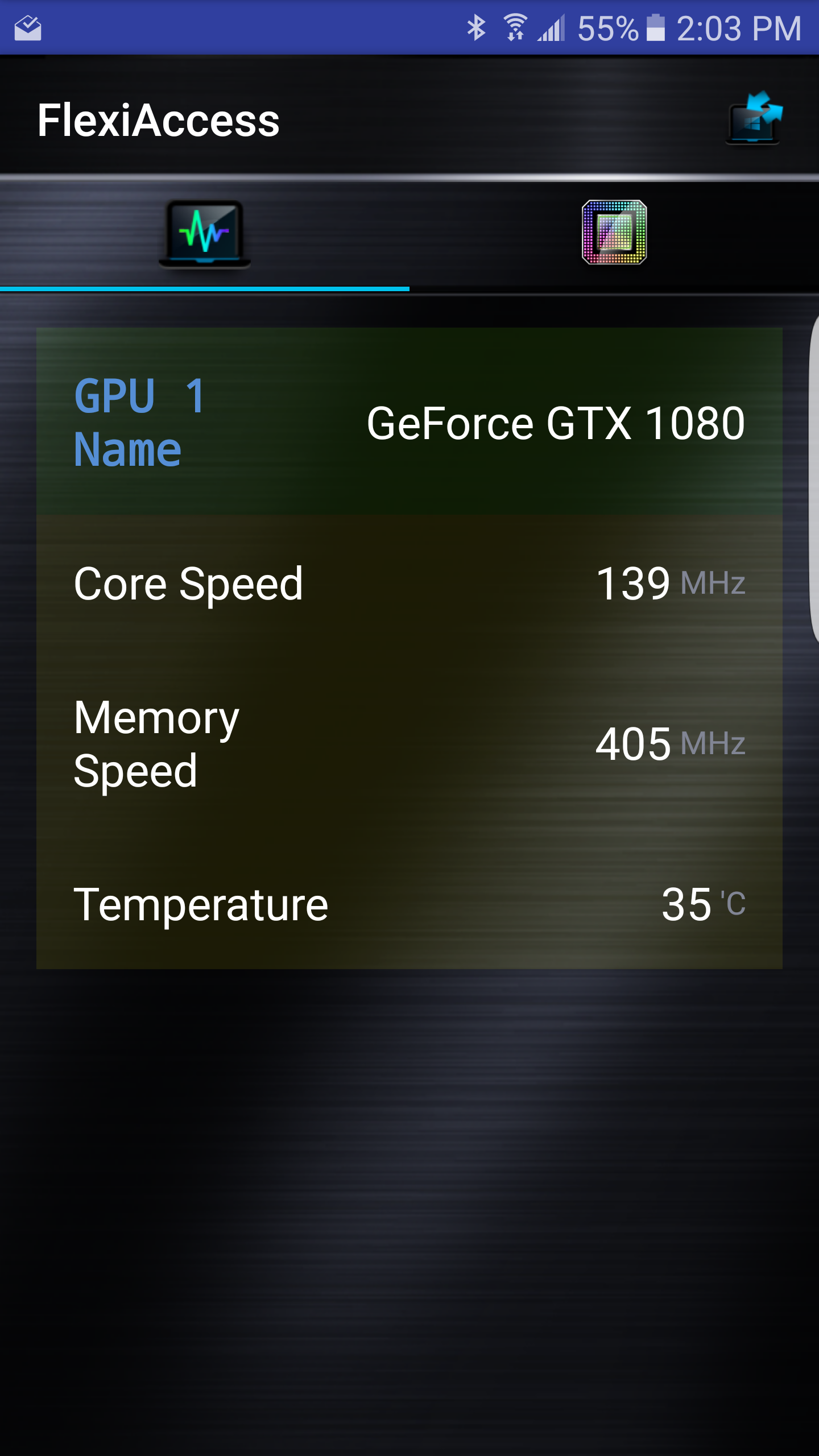819x1456 pixels.
Task: Open the remote PC connection icon
Action: click(754, 119)
